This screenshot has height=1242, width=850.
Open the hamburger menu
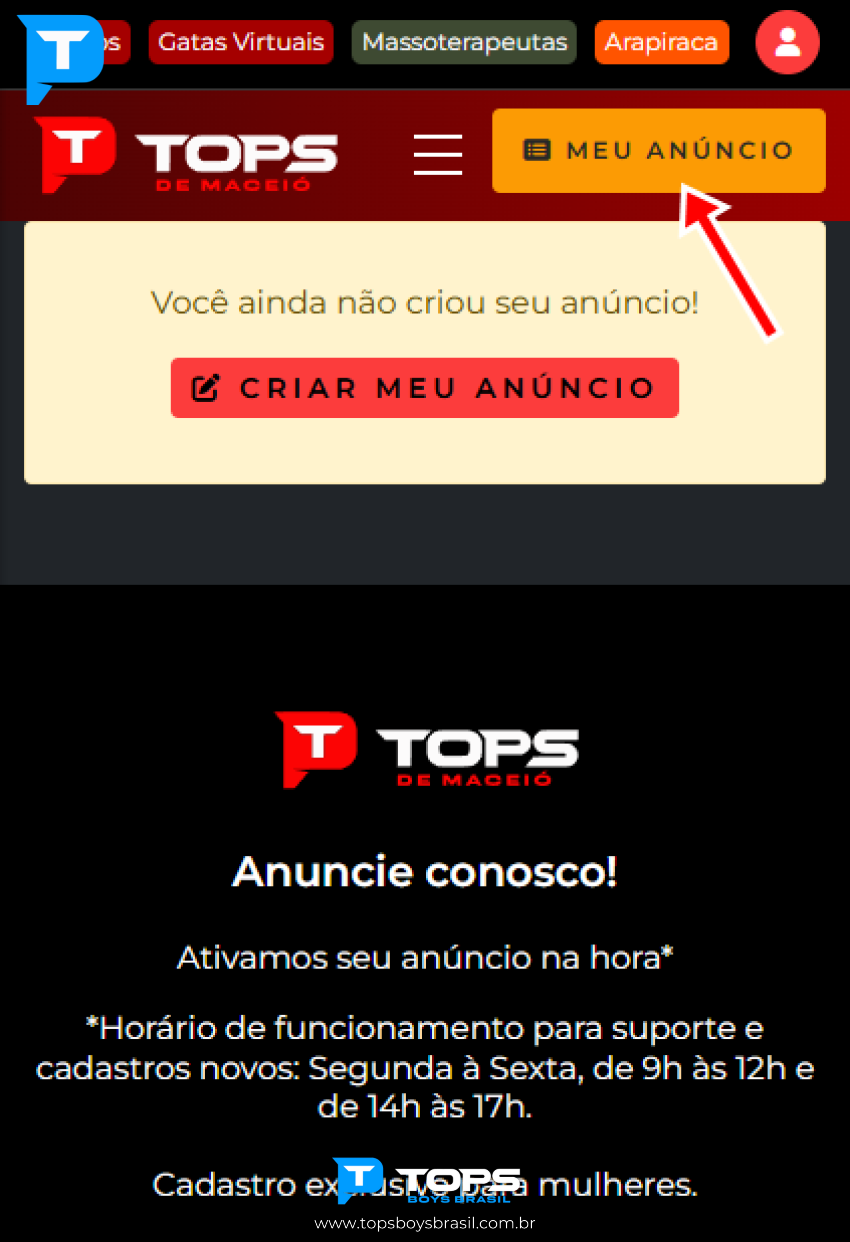tap(438, 153)
